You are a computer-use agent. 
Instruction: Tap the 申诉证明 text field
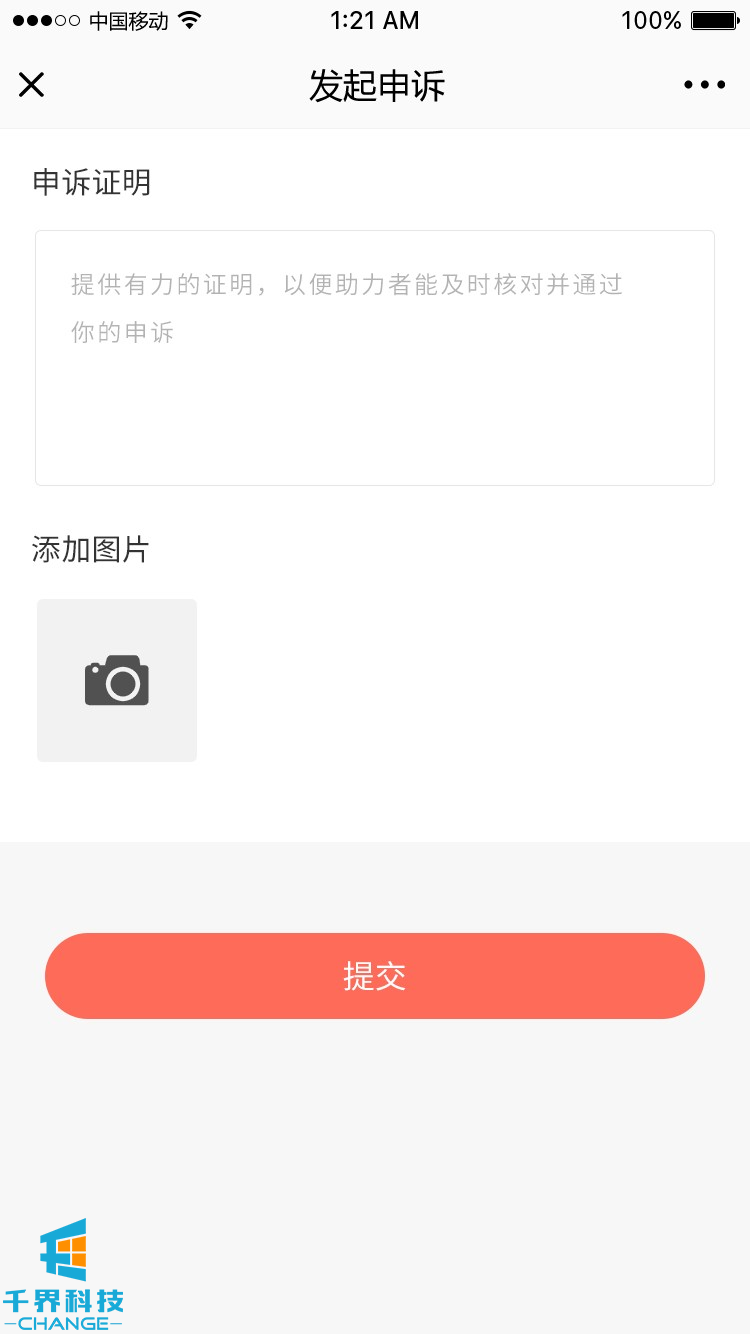point(375,358)
